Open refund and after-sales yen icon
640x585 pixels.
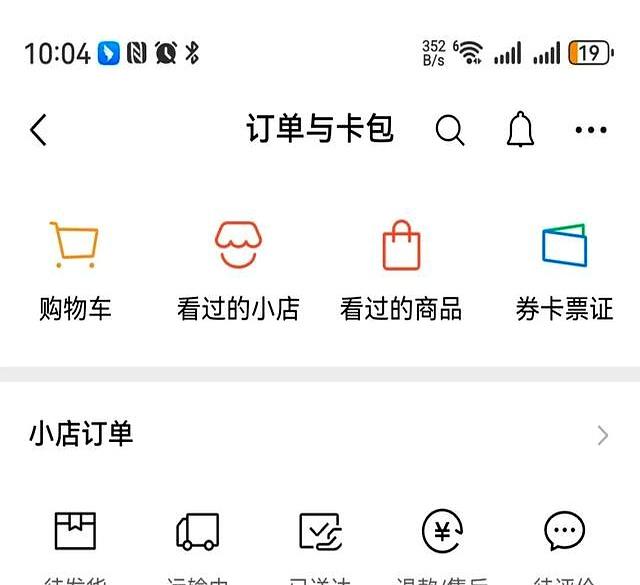pyautogui.click(x=442, y=531)
